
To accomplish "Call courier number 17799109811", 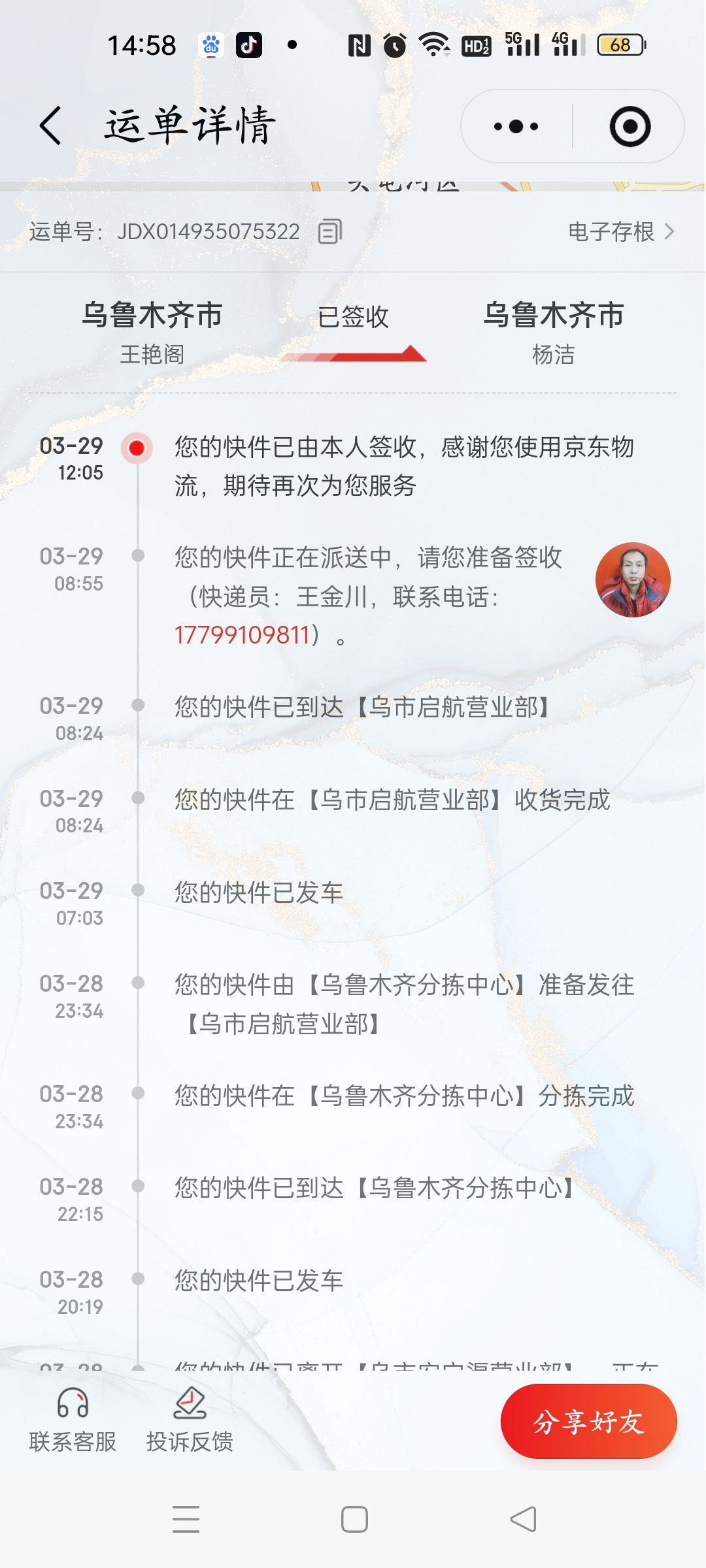I will click(x=241, y=635).
